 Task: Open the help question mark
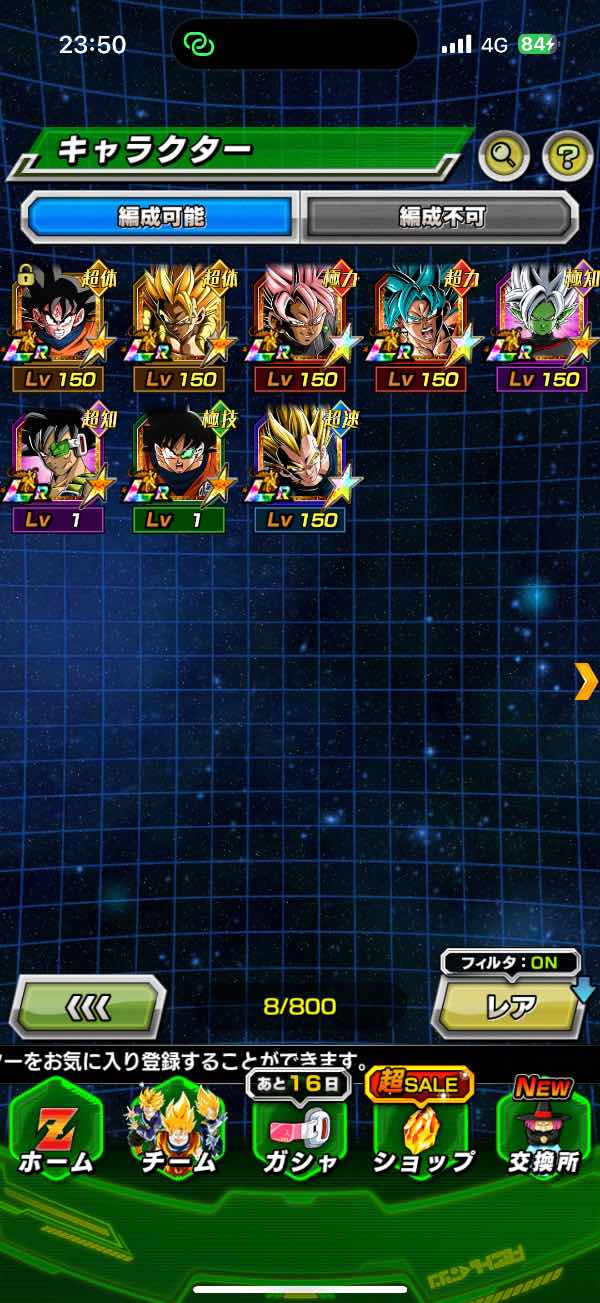567,155
